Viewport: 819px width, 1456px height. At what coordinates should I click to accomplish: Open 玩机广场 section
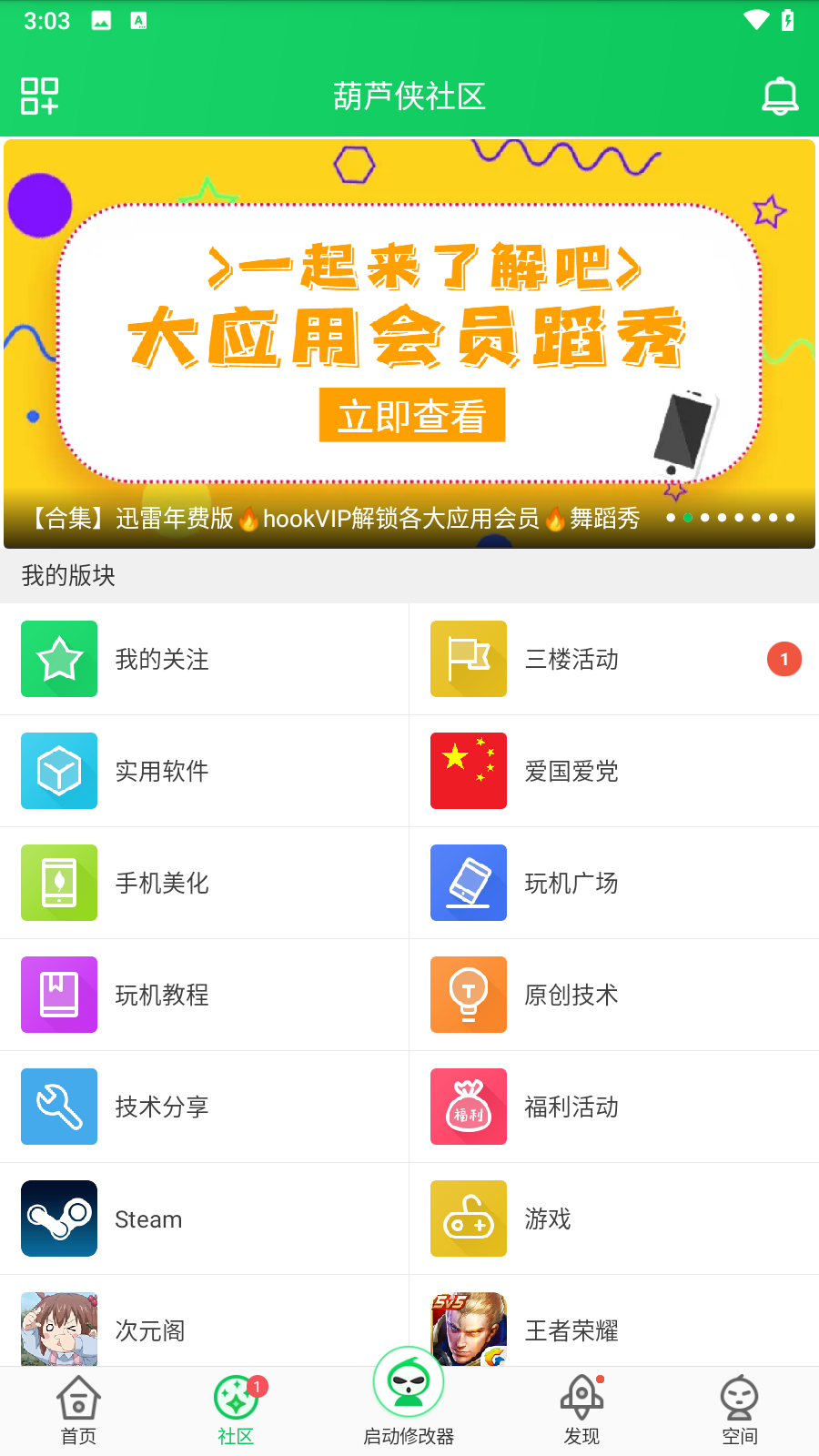[x=614, y=883]
